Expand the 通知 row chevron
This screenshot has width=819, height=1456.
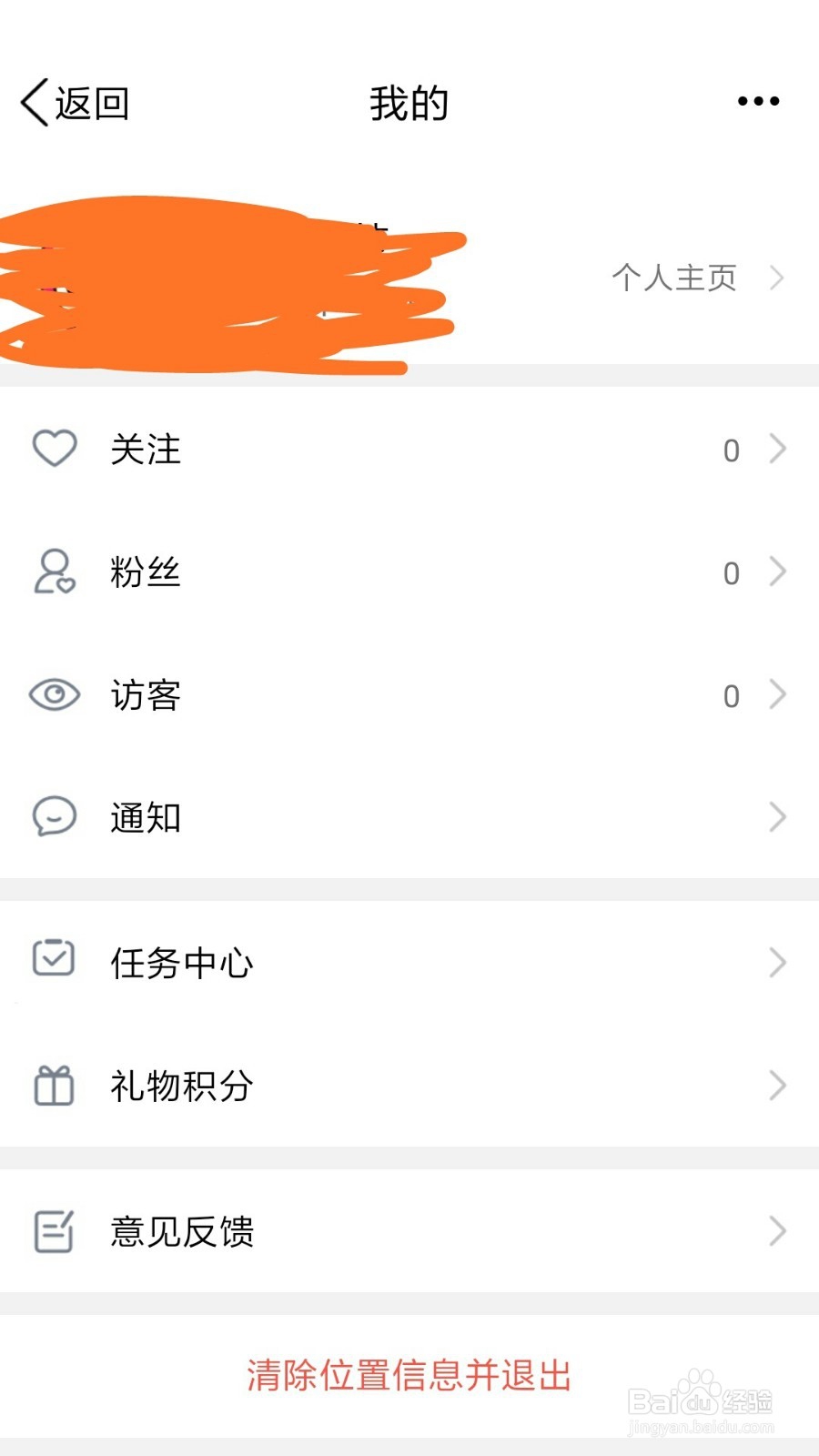coord(778,816)
